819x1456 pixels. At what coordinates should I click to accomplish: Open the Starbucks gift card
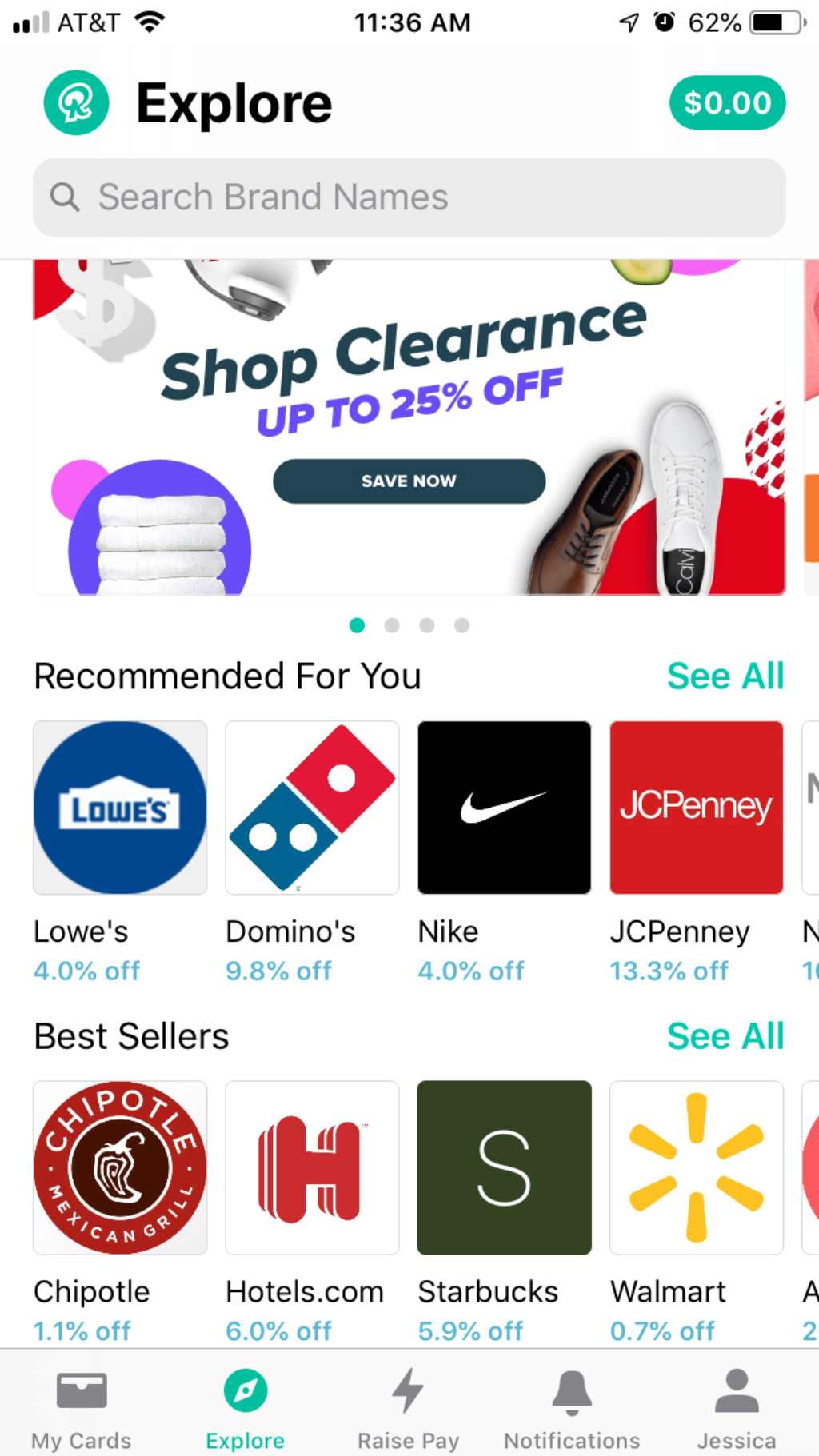(x=504, y=1167)
